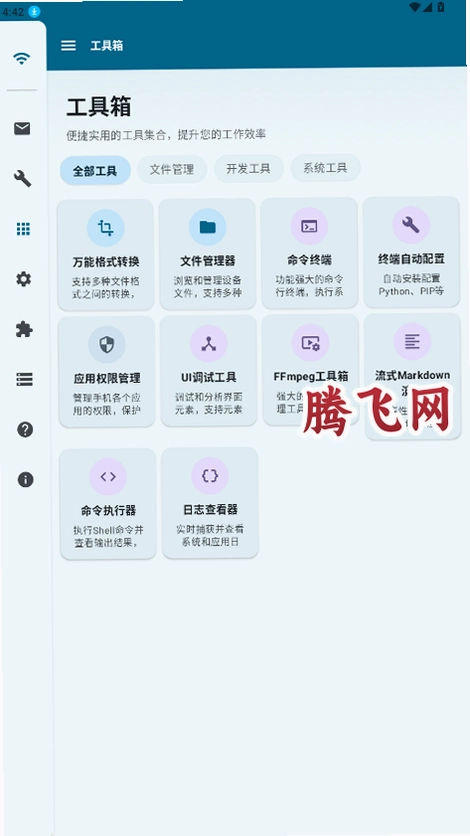Open the 日志查看器 card

click(x=210, y=503)
